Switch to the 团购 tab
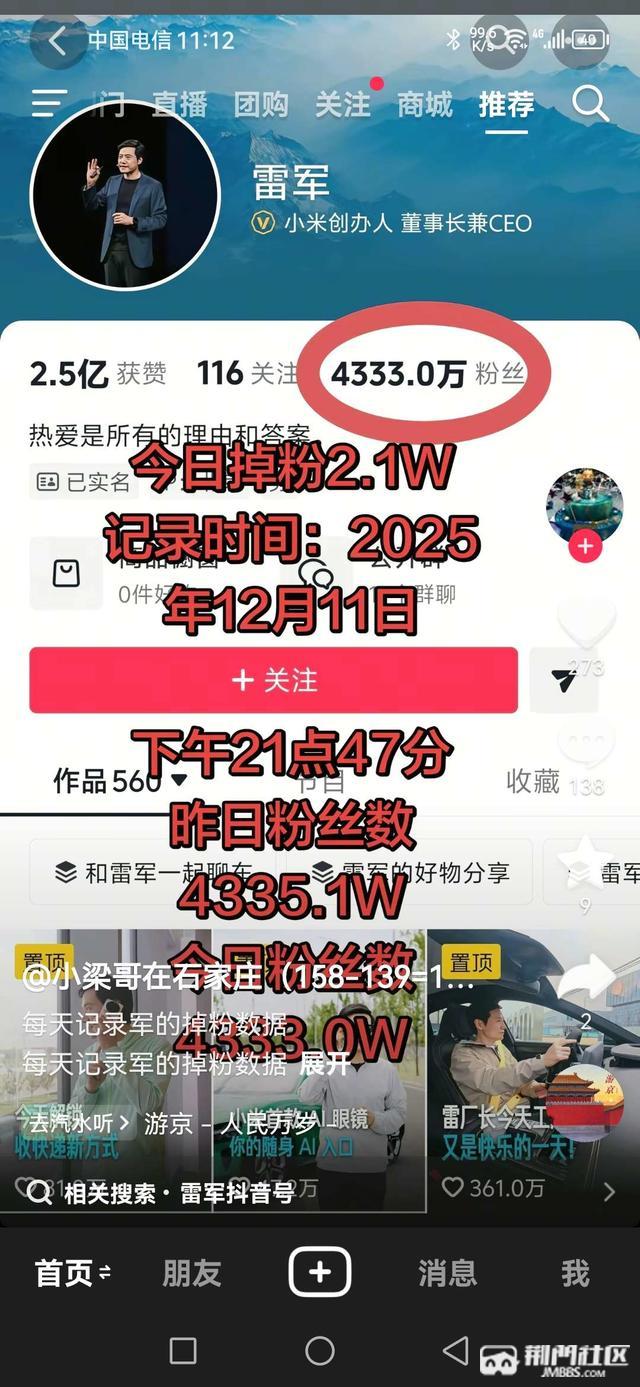Viewport: 640px width, 1387px height. (x=260, y=104)
